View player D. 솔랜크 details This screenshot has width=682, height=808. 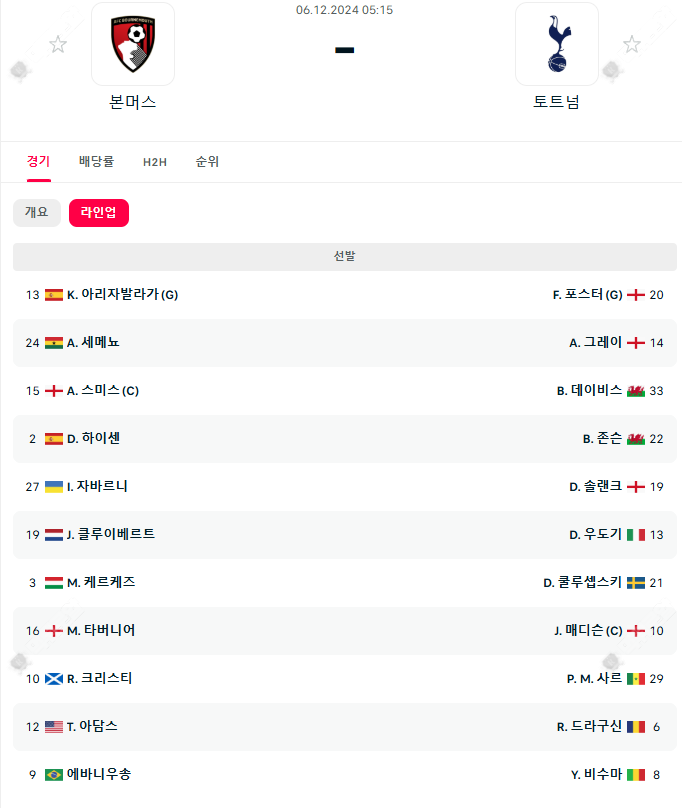595,487
